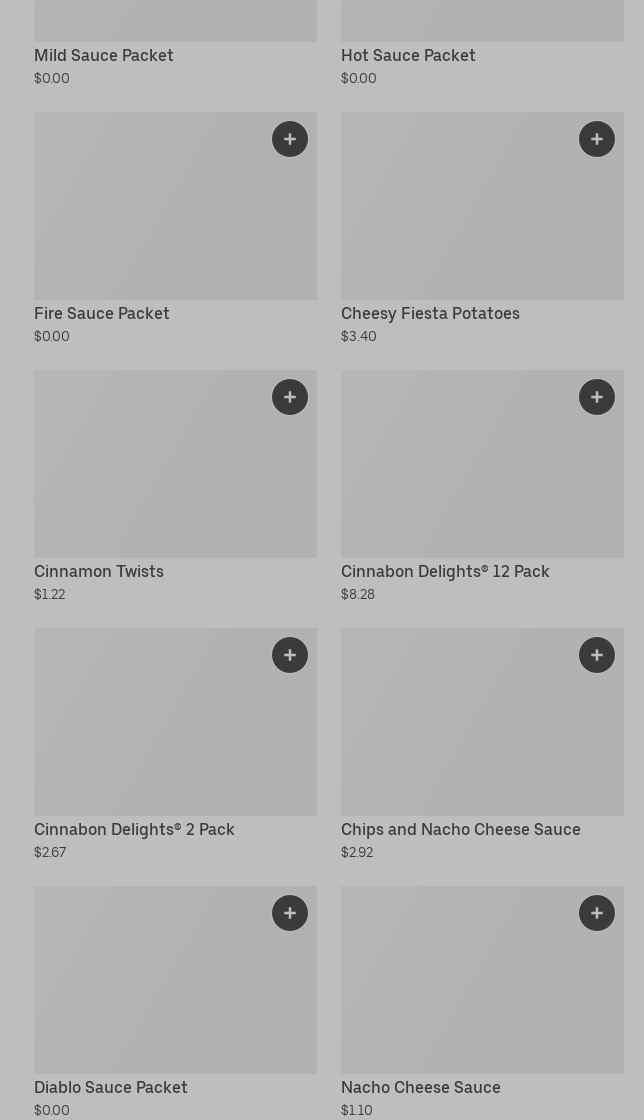Add Chips and Nacho Cheese Sauce
The height and width of the screenshot is (1120, 644).
click(597, 655)
